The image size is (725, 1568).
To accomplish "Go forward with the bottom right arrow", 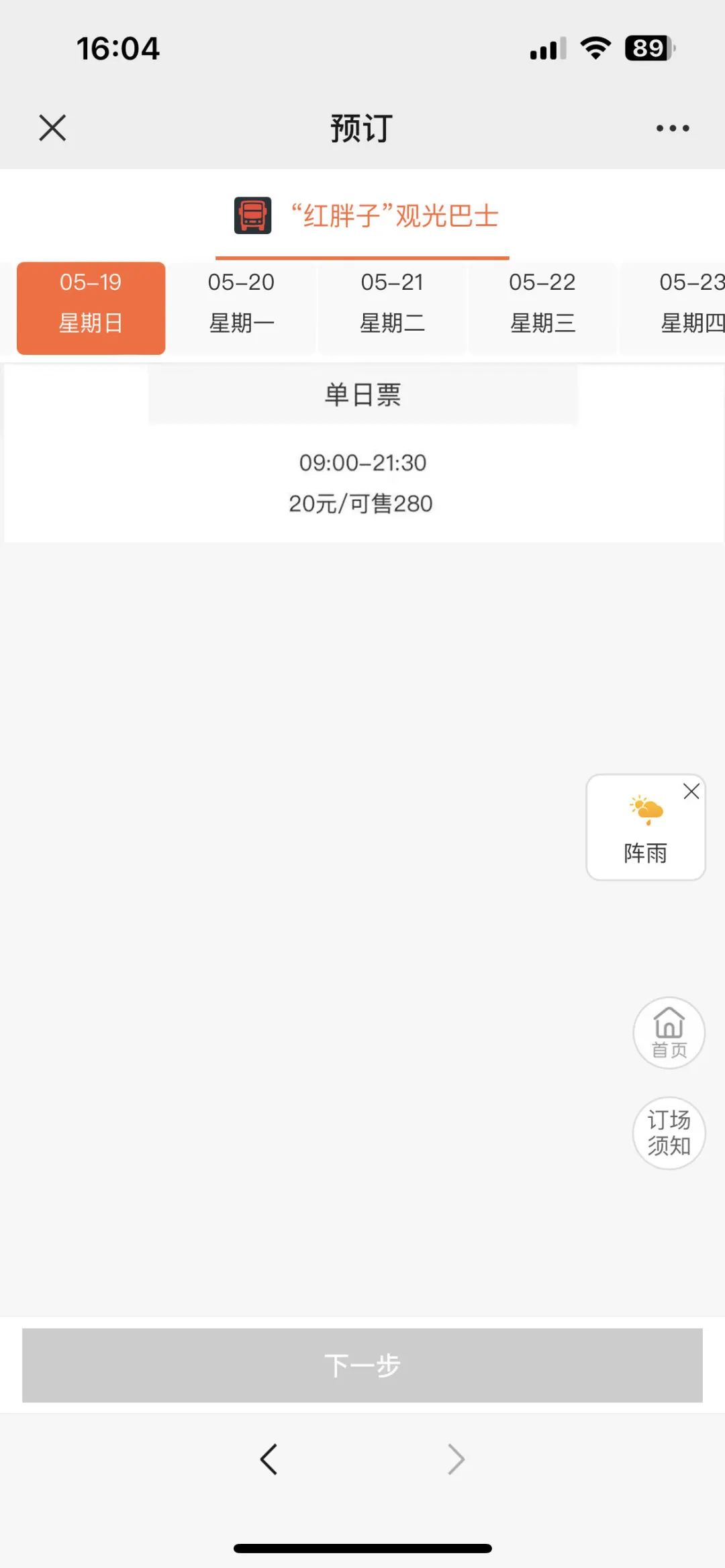I will [456, 1459].
